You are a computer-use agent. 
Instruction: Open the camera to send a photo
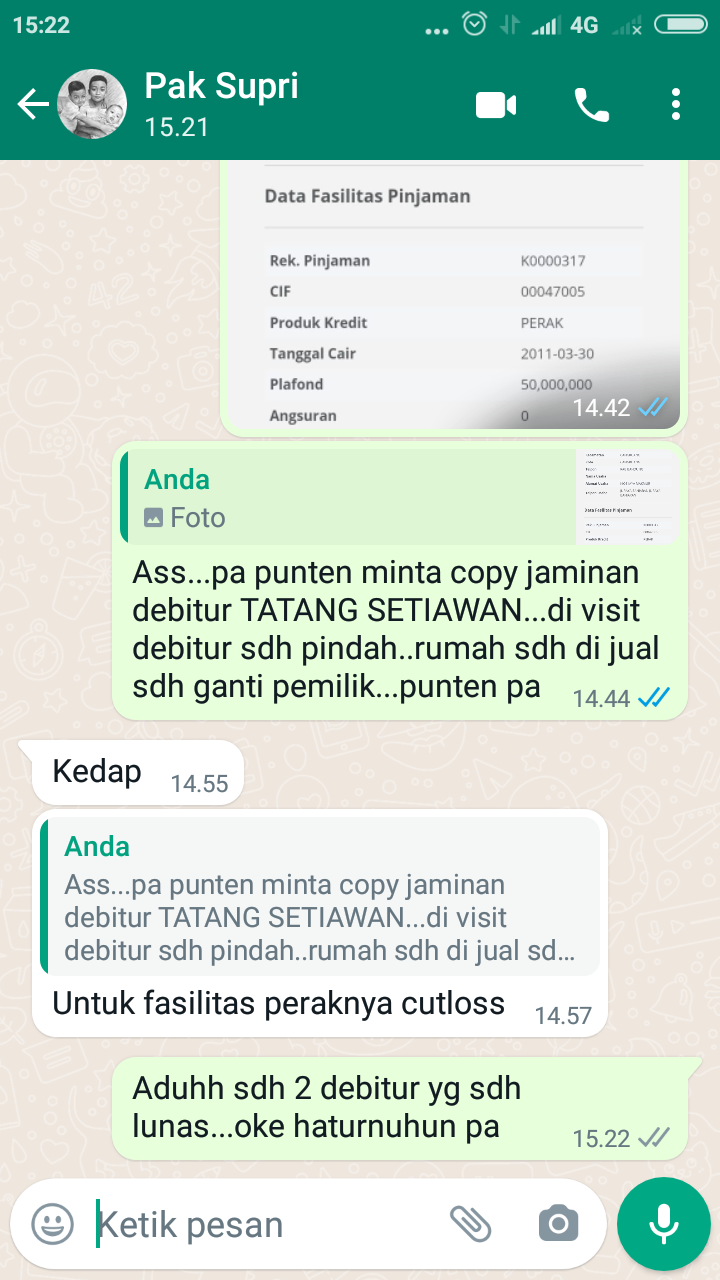click(x=558, y=1223)
